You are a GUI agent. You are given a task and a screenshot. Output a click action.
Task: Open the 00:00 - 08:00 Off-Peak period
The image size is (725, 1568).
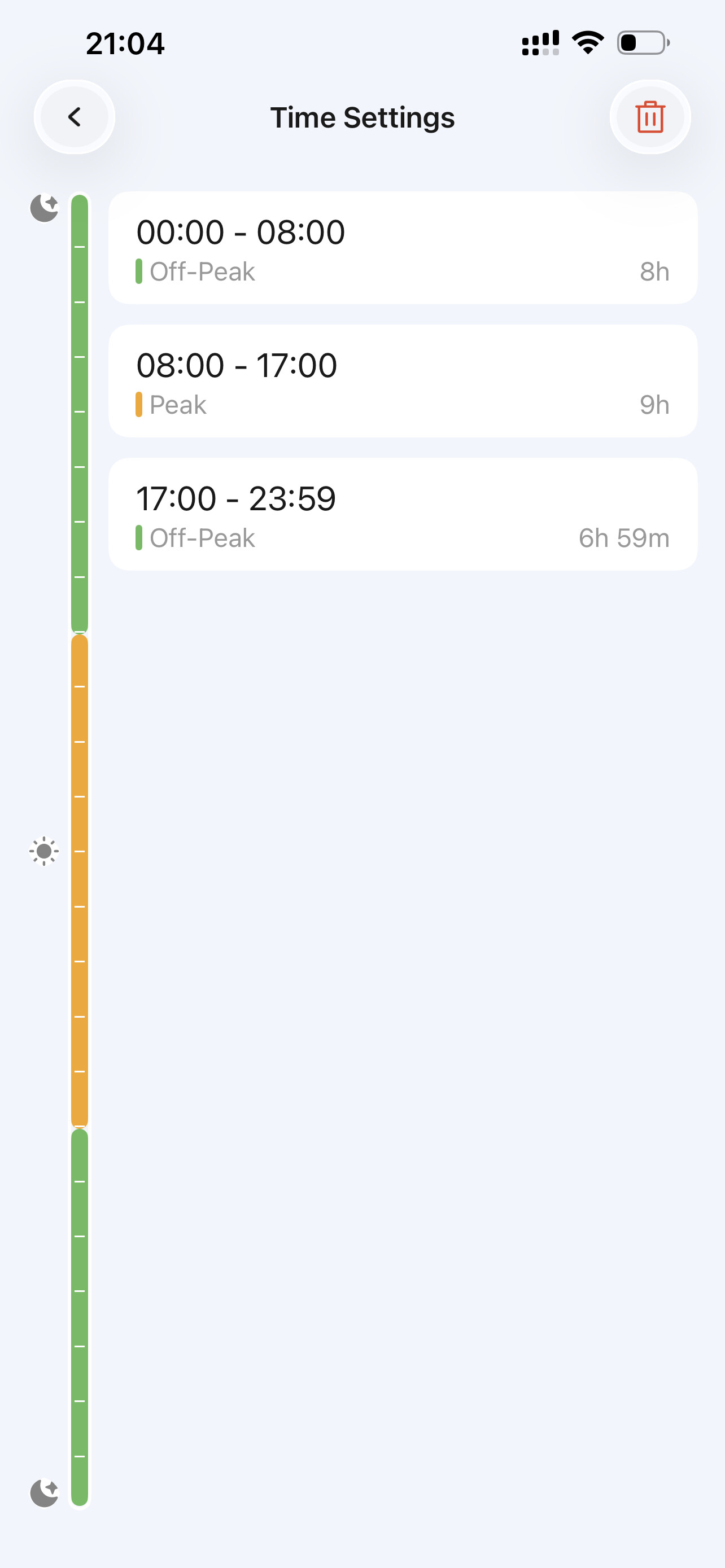coord(403,248)
